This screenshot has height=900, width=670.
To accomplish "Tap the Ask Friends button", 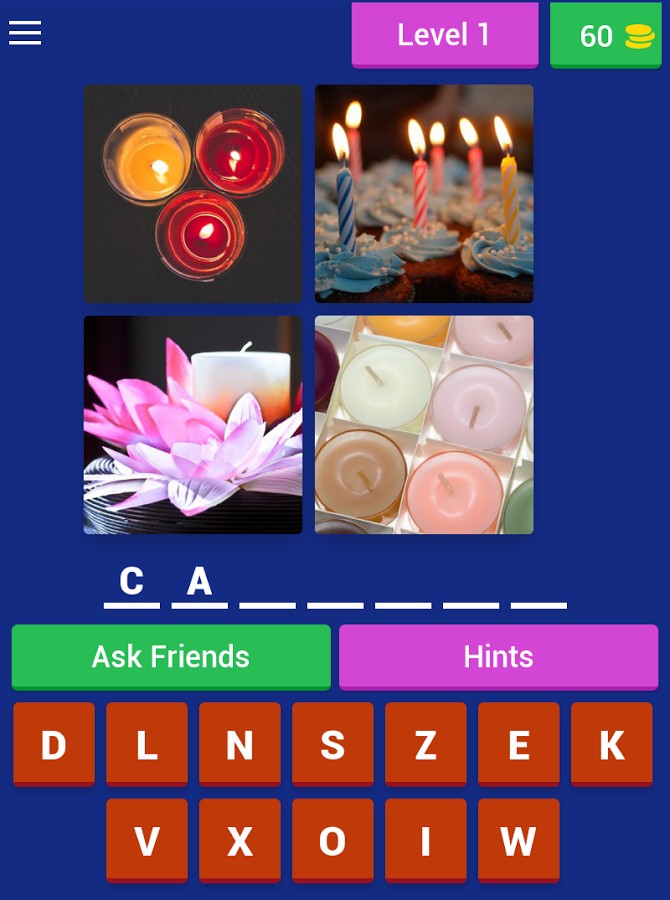I will (171, 656).
